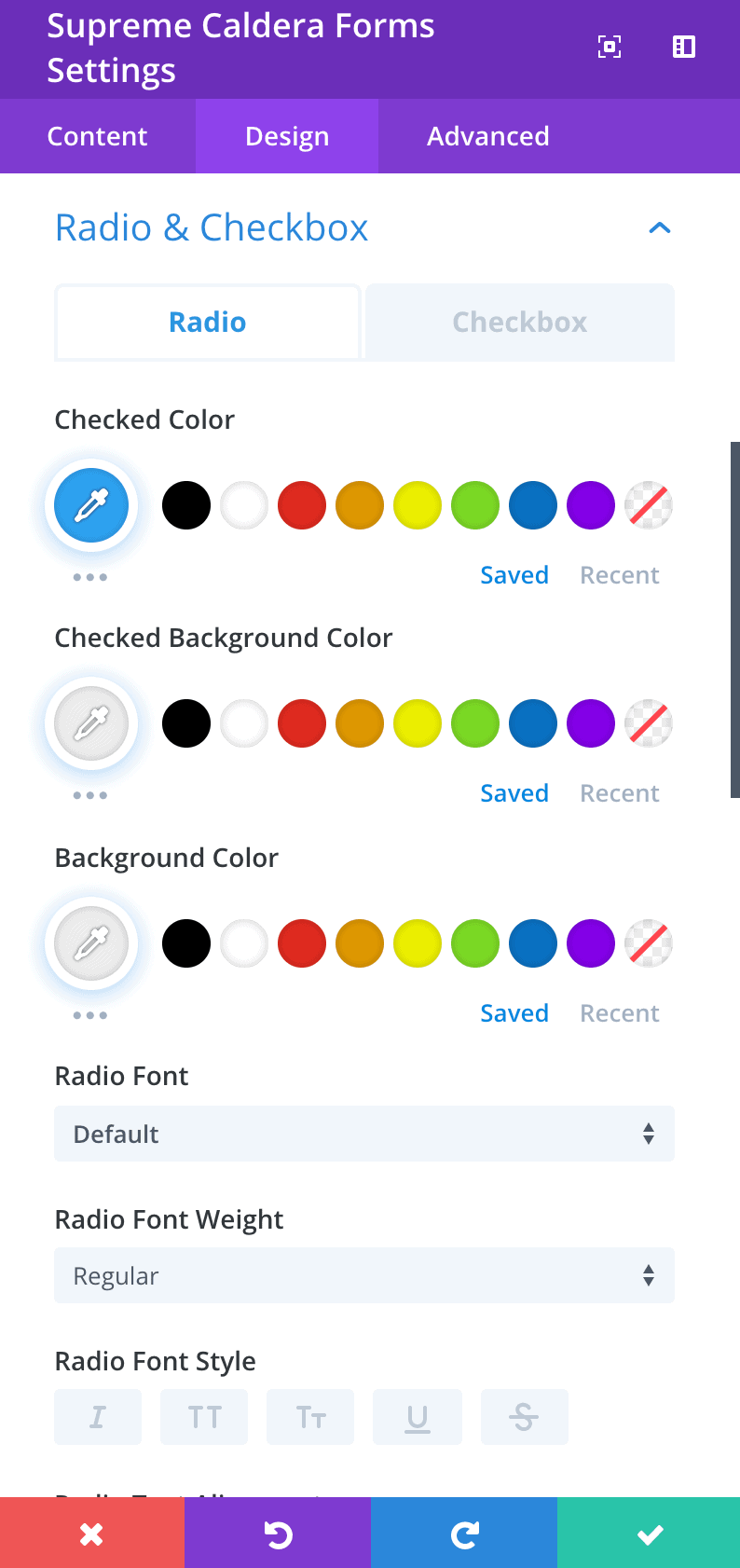Viewport: 740px width, 1568px height.
Task: Save settings with the green checkmark
Action: (x=649, y=1533)
